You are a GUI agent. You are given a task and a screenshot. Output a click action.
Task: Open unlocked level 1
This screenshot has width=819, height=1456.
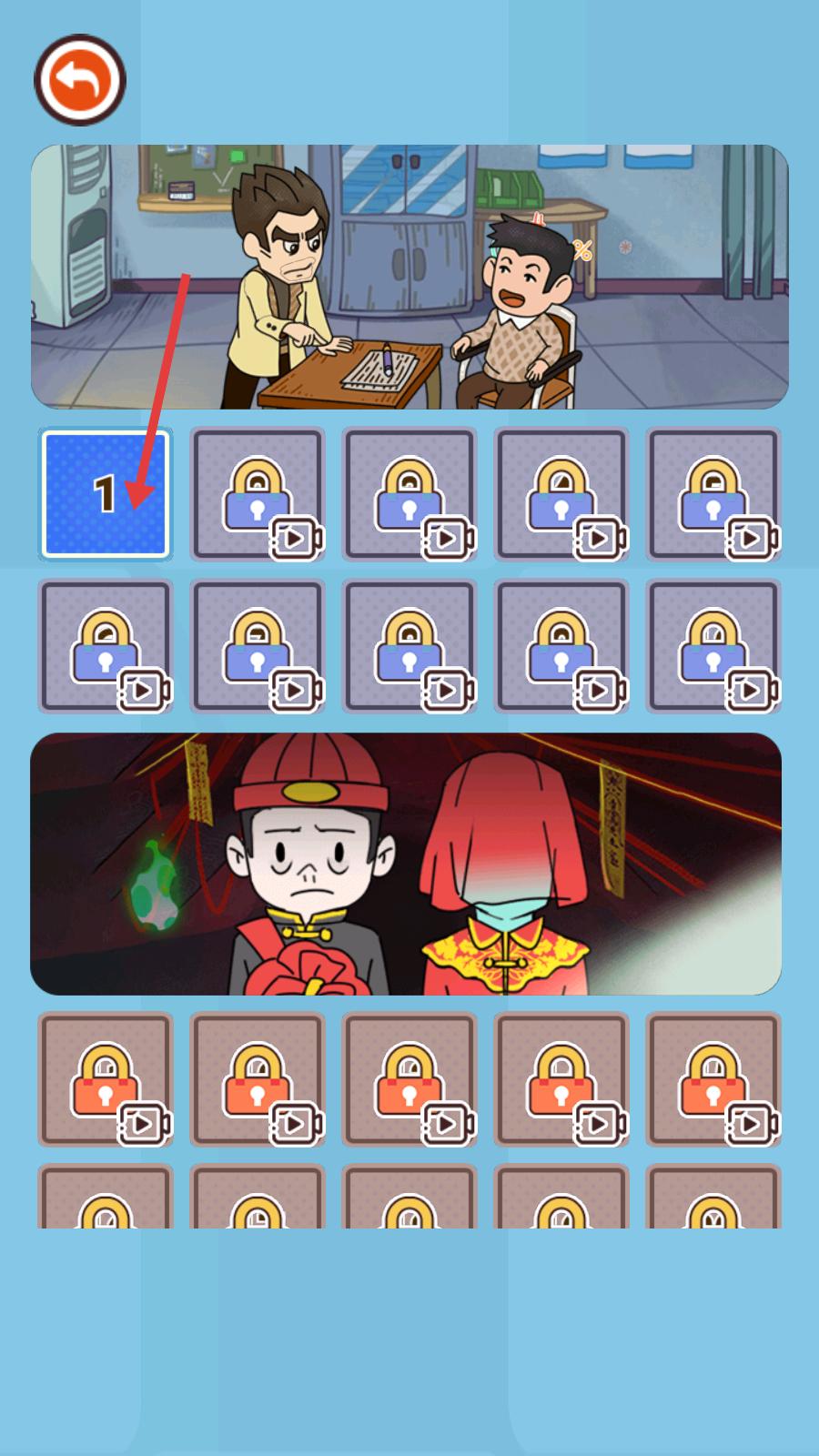click(105, 493)
